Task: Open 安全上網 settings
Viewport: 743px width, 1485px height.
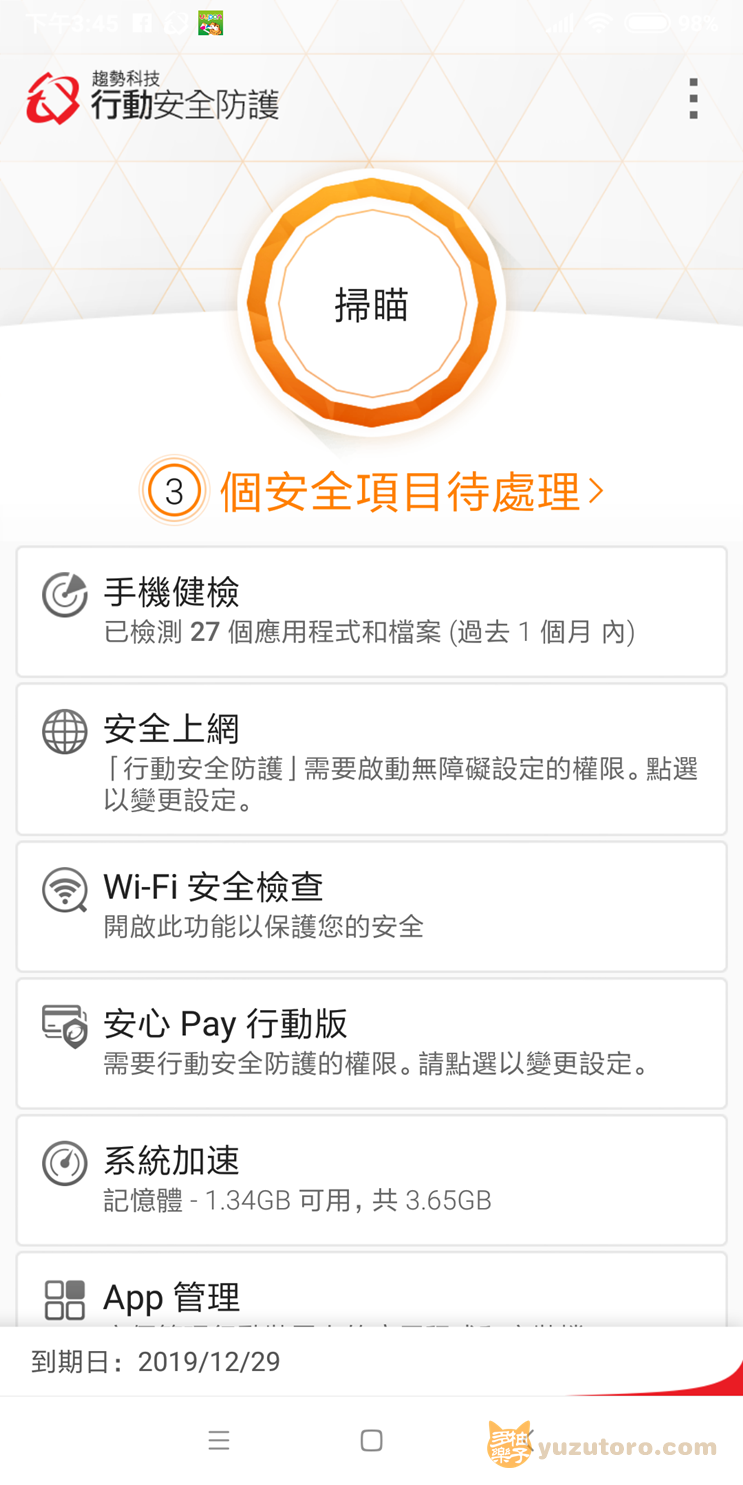Action: (371, 759)
